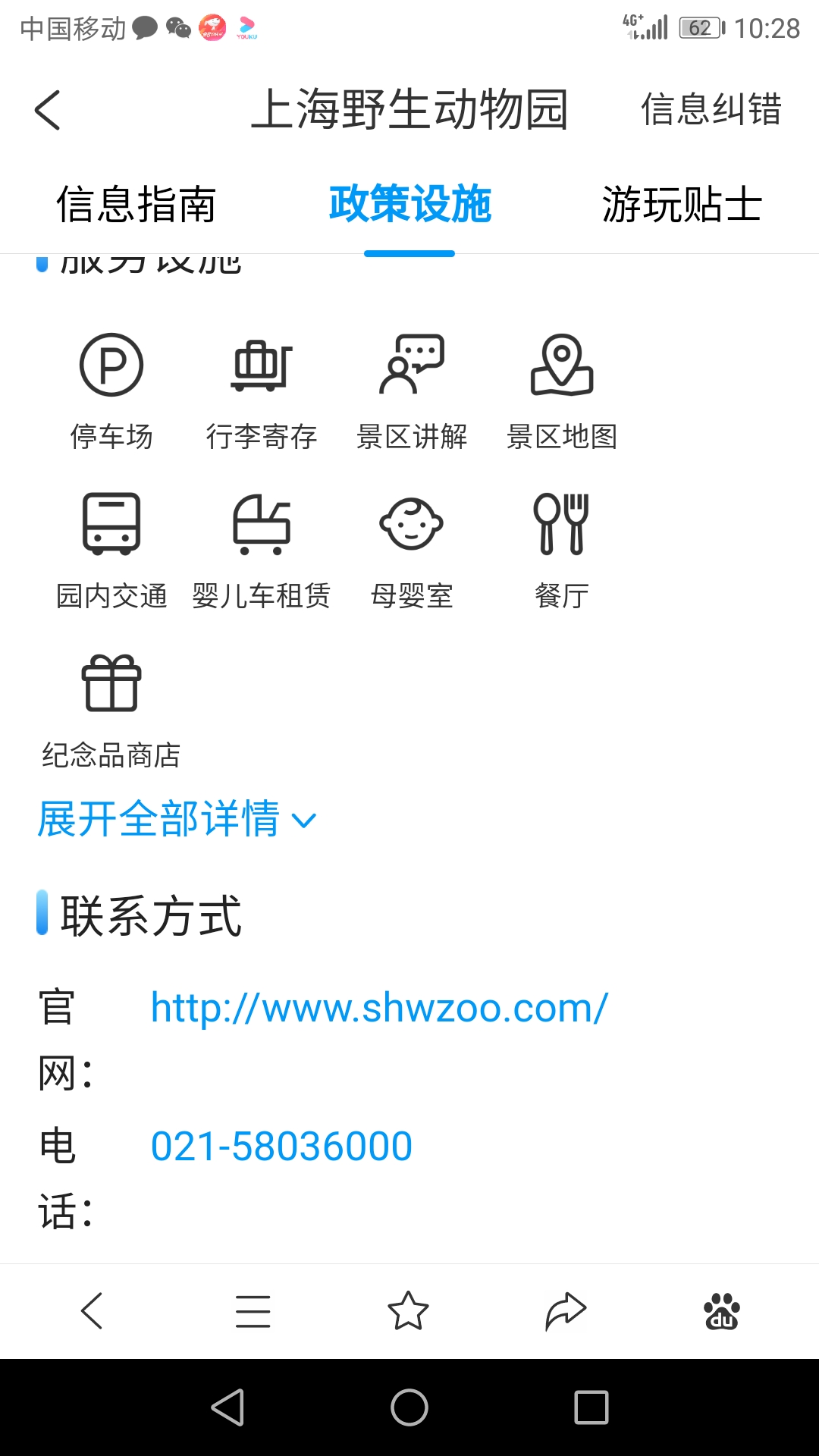Screen dimensions: 819x1456
Task: Select the 政策设施 tab
Action: point(409,205)
